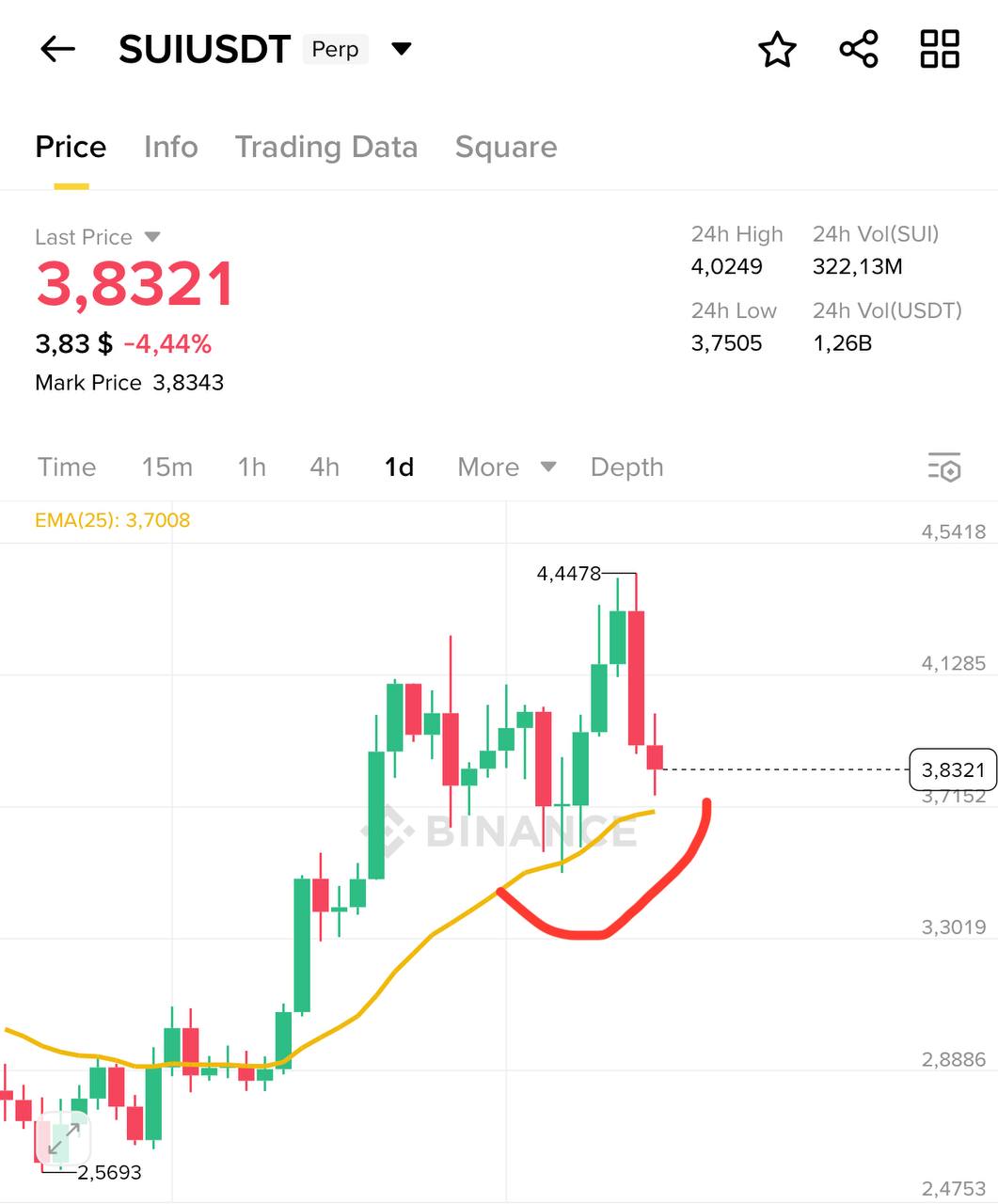This screenshot has width=998, height=1204.
Task: Open the grid layout menu
Action: [x=939, y=49]
